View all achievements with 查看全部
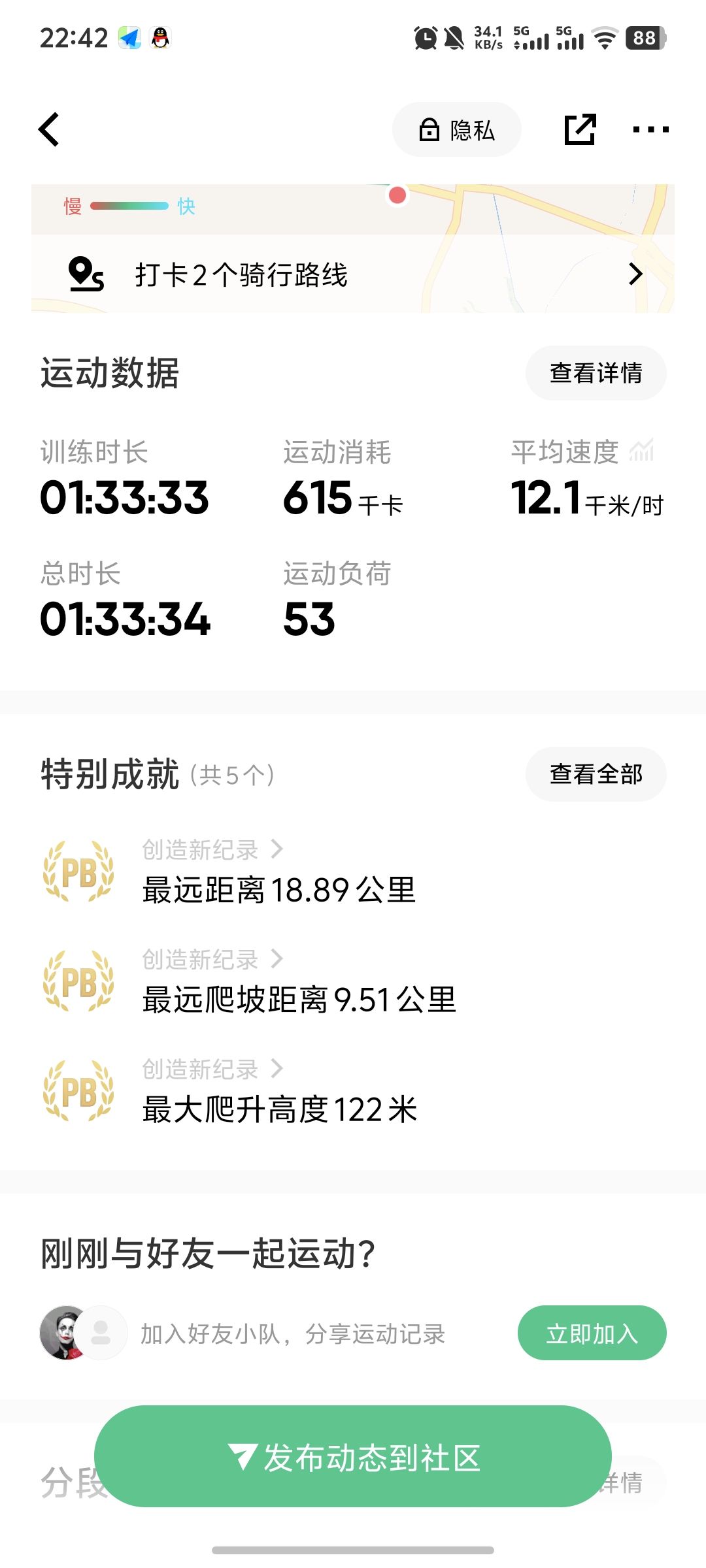 596,774
